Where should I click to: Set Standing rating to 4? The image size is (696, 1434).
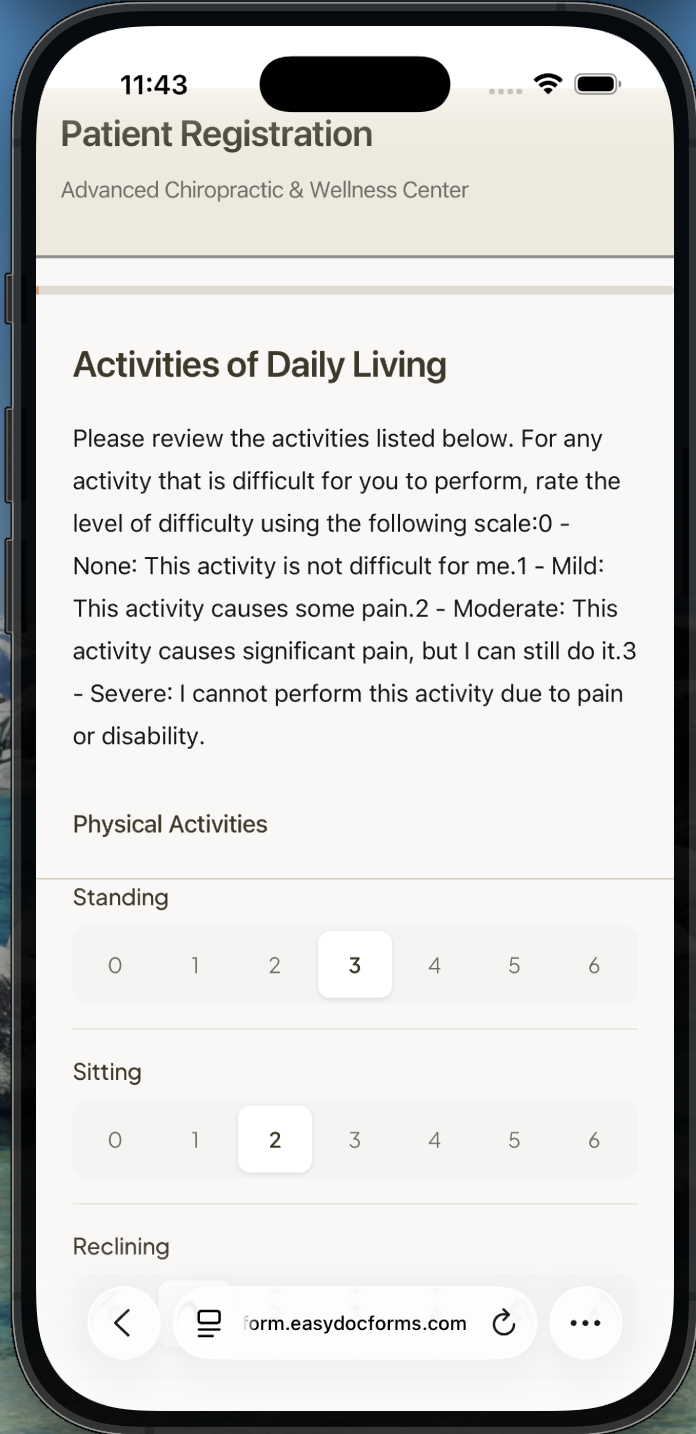coord(434,965)
